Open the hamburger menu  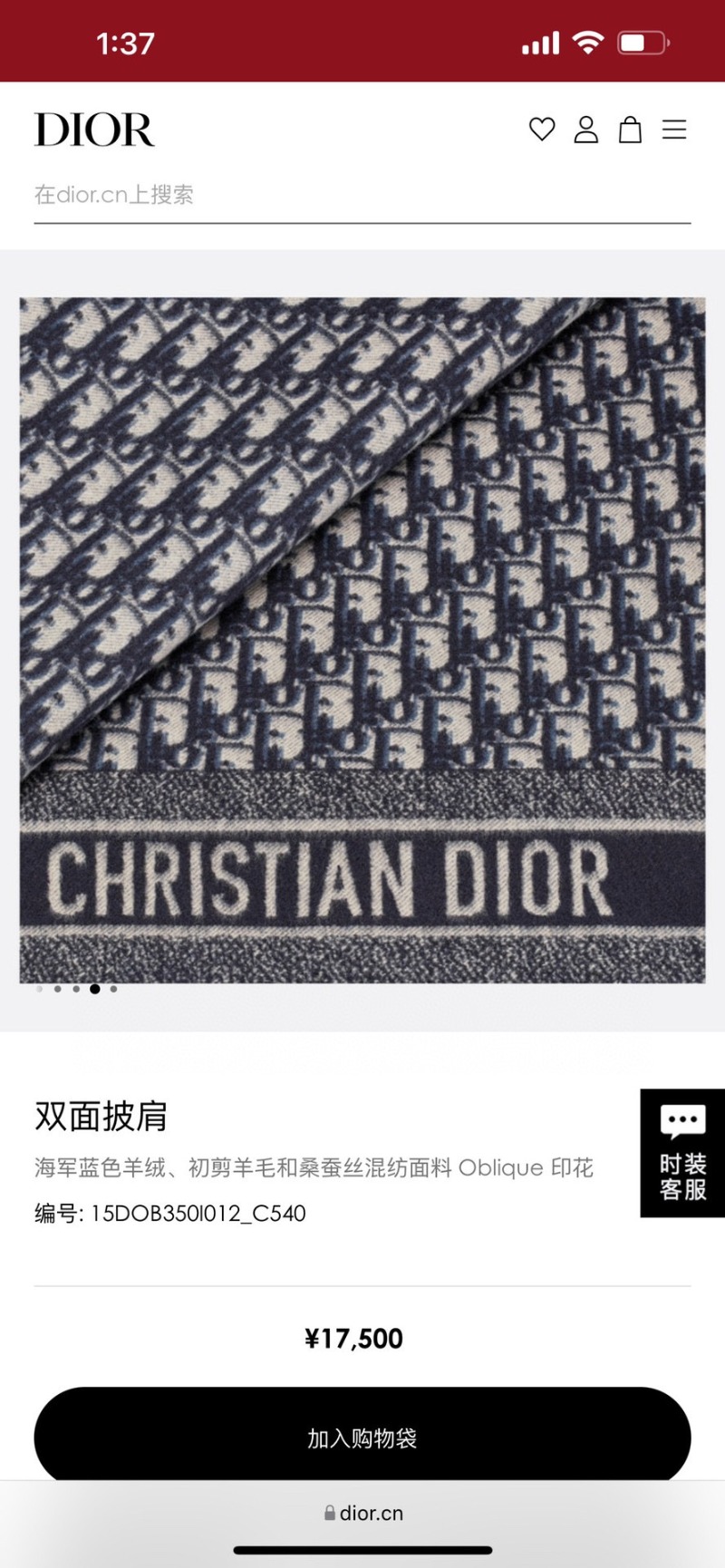pyautogui.click(x=674, y=130)
